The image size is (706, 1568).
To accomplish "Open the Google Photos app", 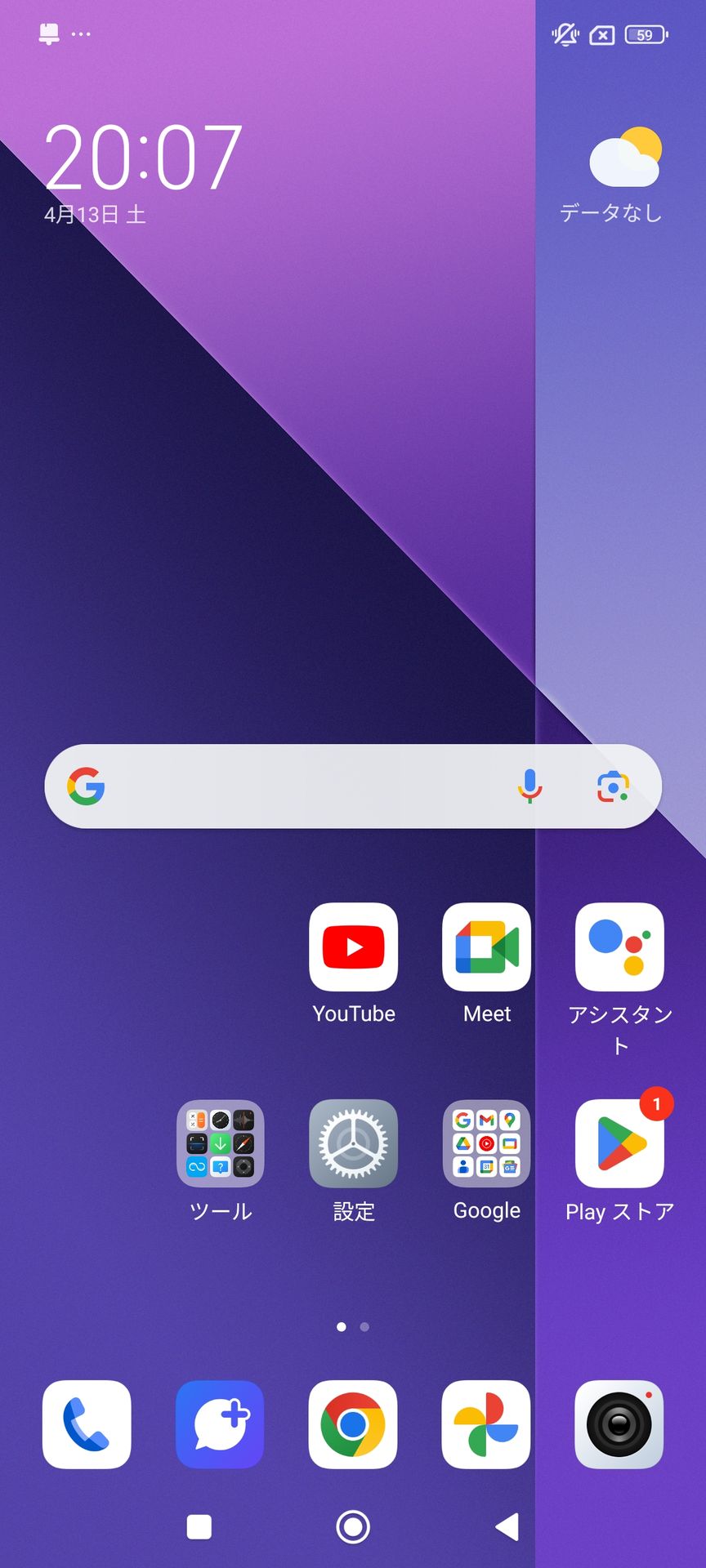I will point(486,1424).
